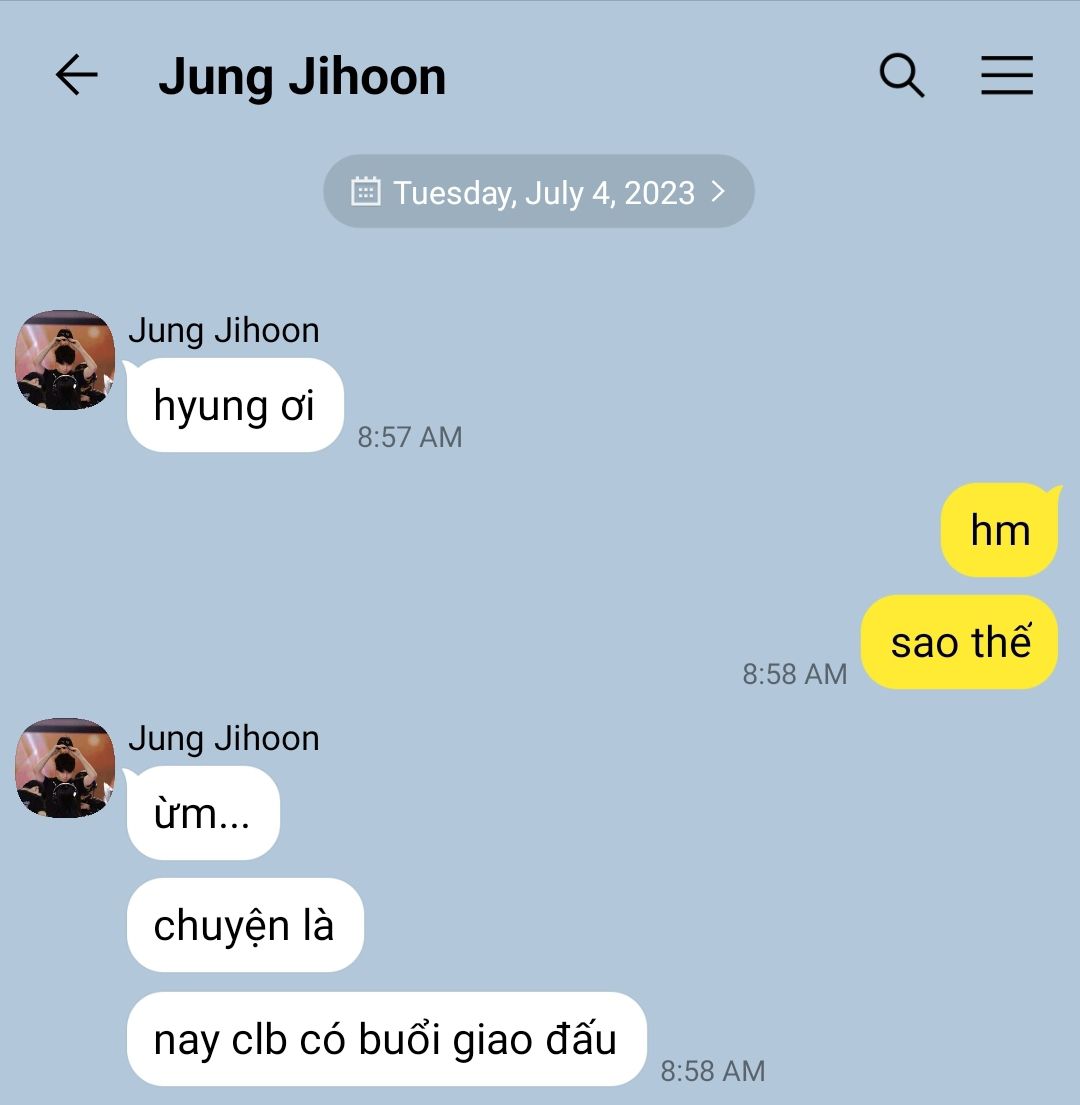Open the chat menu drawer
The image size is (1080, 1105).
1006,75
